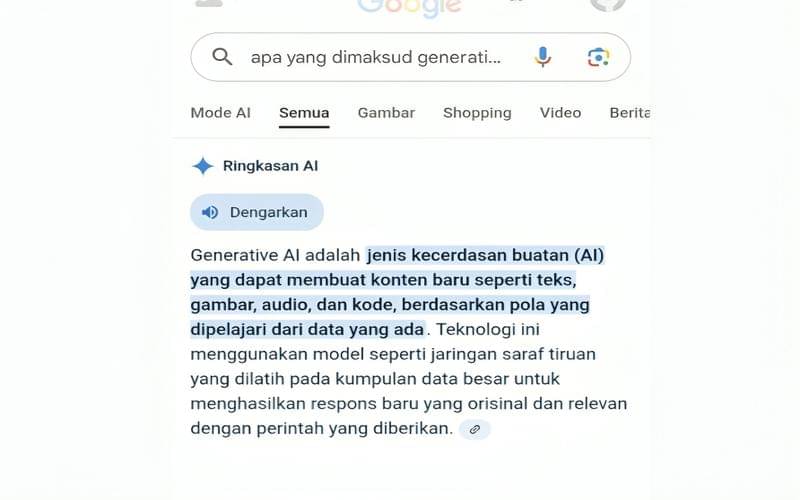Open the Shopping tab

(477, 113)
